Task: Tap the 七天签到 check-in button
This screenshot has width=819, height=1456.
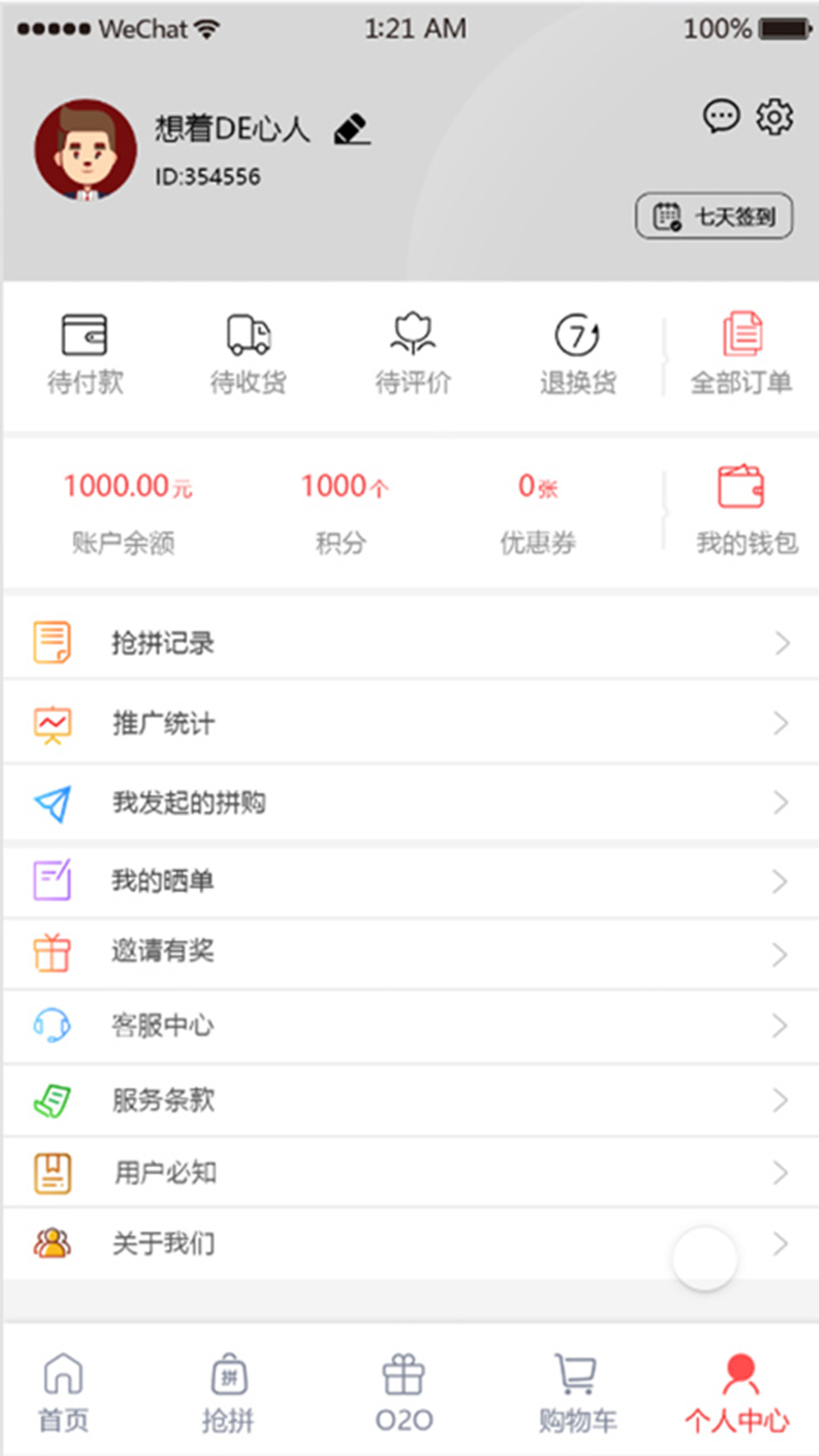Action: click(x=714, y=216)
